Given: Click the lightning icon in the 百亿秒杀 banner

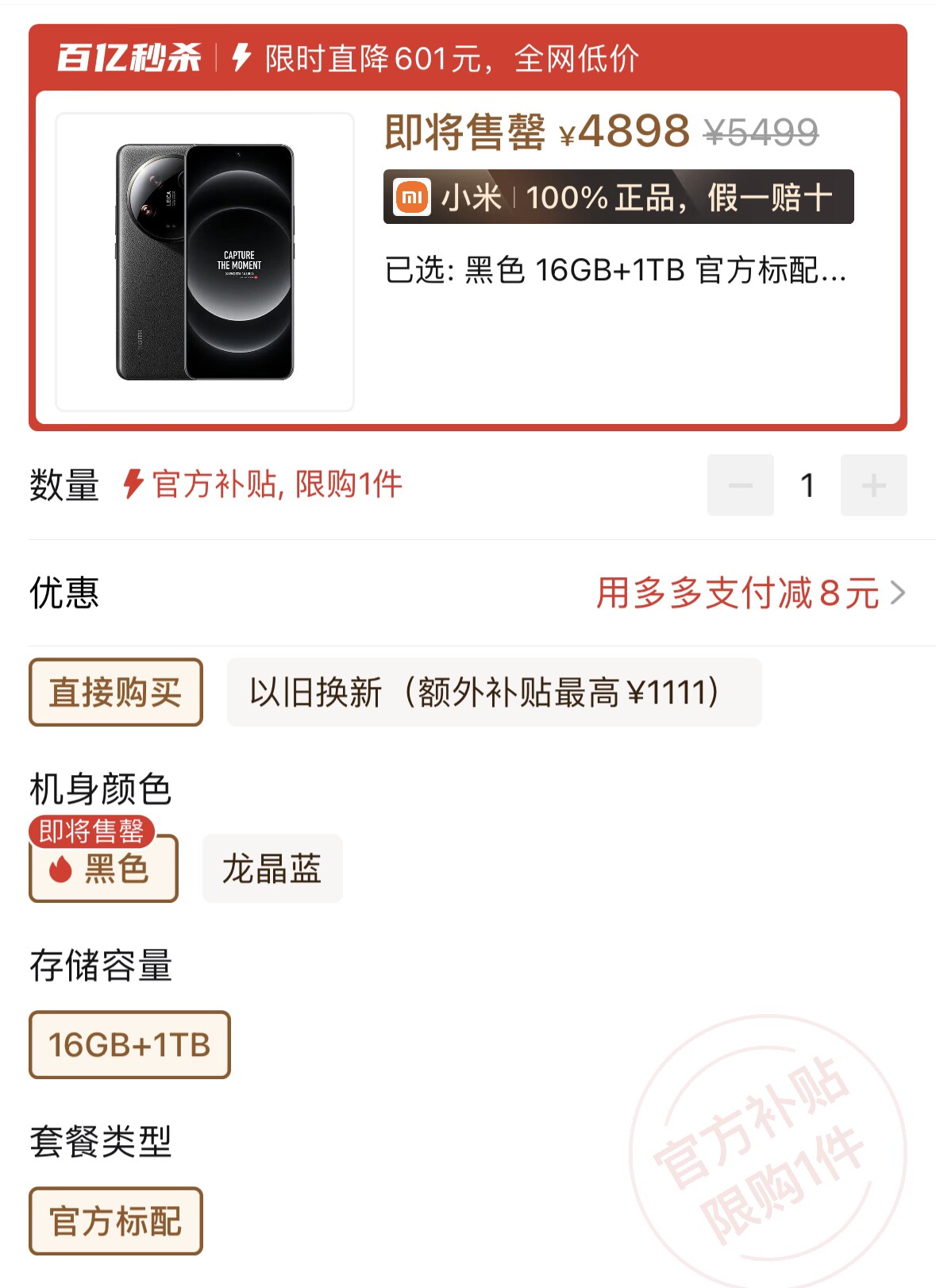Looking at the screenshot, I should pyautogui.click(x=239, y=58).
